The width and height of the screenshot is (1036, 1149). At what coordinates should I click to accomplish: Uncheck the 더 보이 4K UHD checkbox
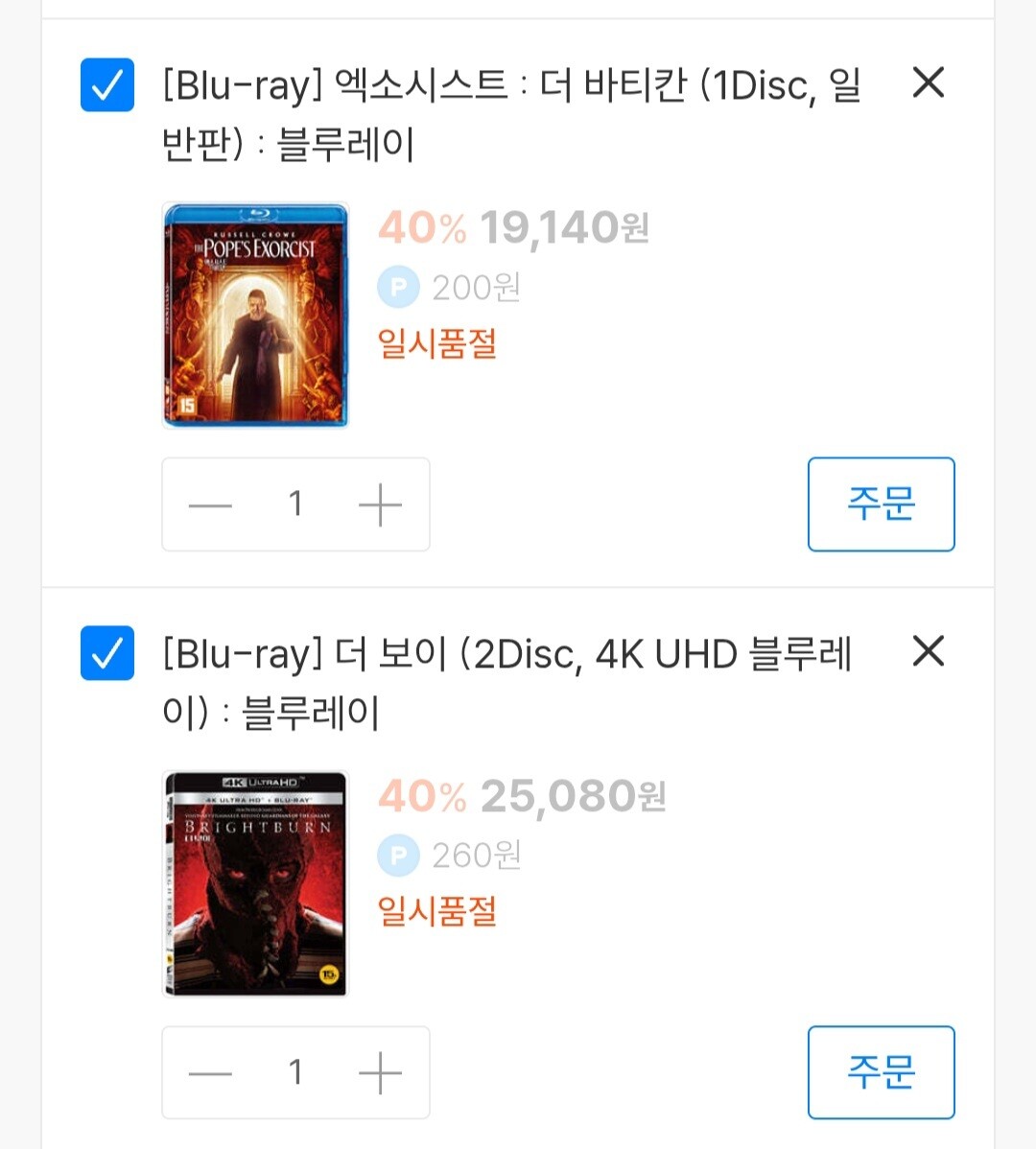click(107, 653)
